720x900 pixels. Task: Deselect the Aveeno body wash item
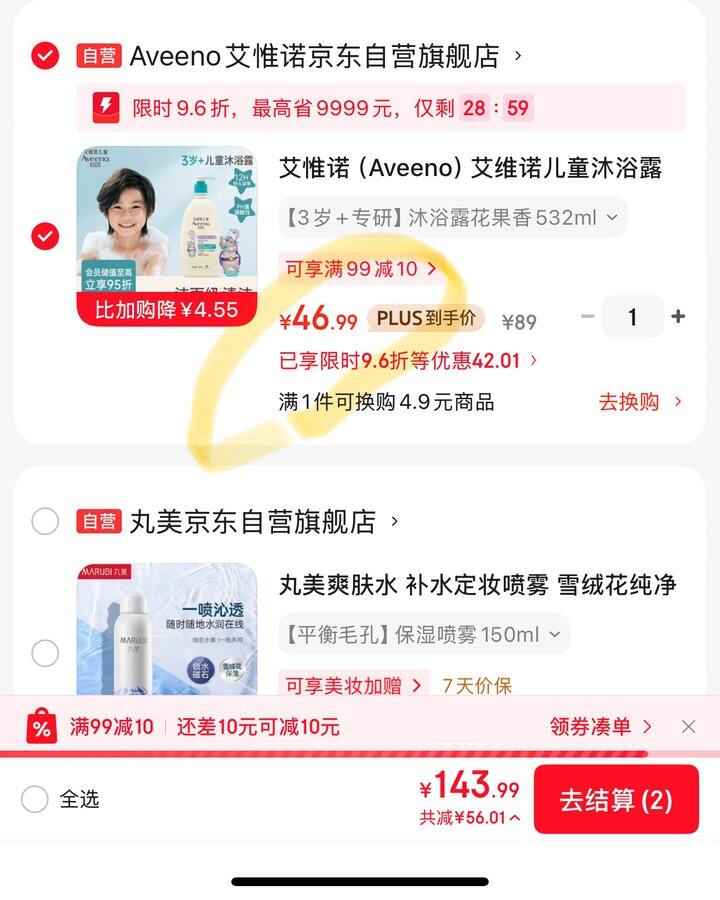tap(45, 236)
